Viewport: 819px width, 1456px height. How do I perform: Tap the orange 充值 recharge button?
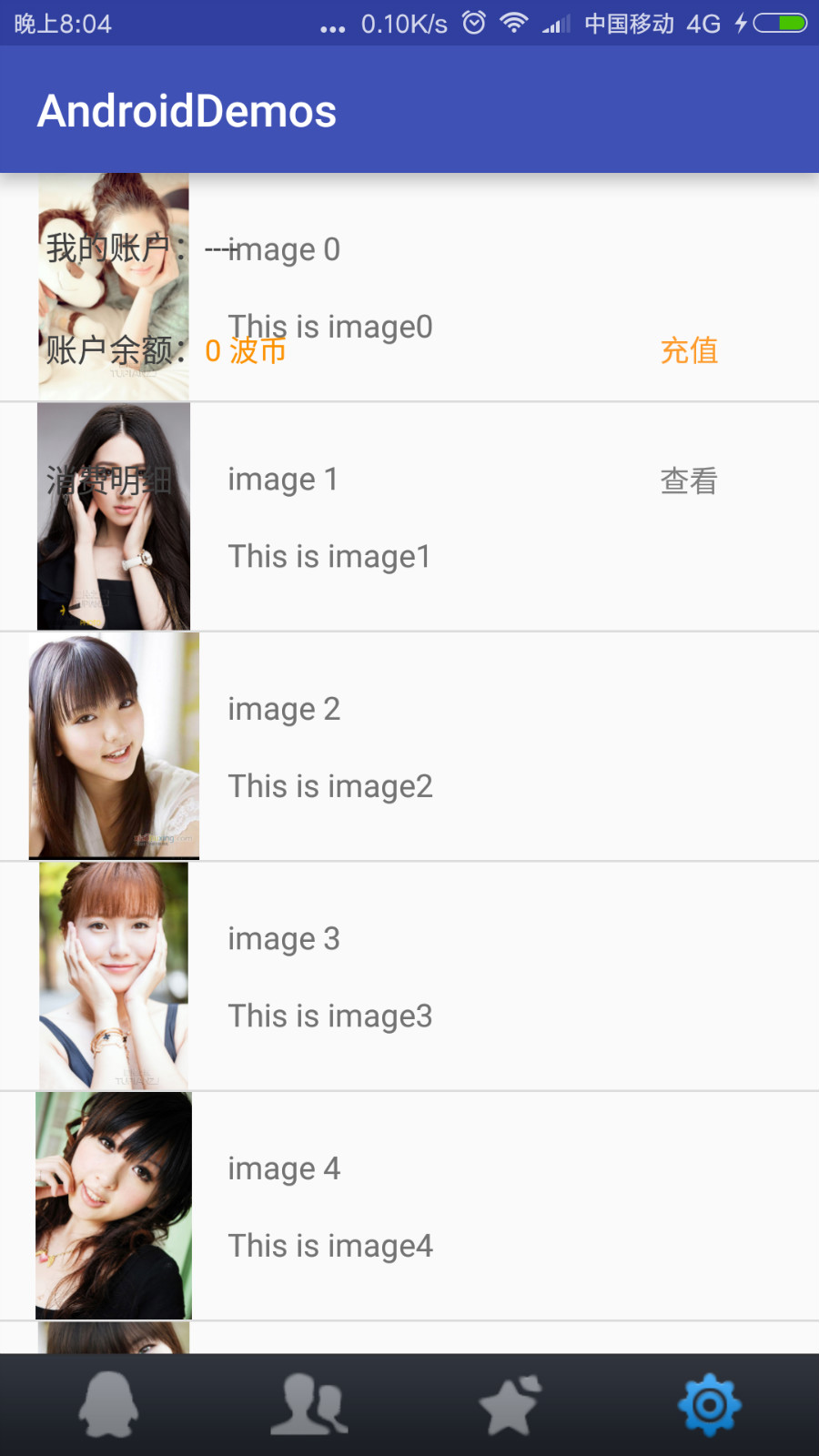coord(689,350)
